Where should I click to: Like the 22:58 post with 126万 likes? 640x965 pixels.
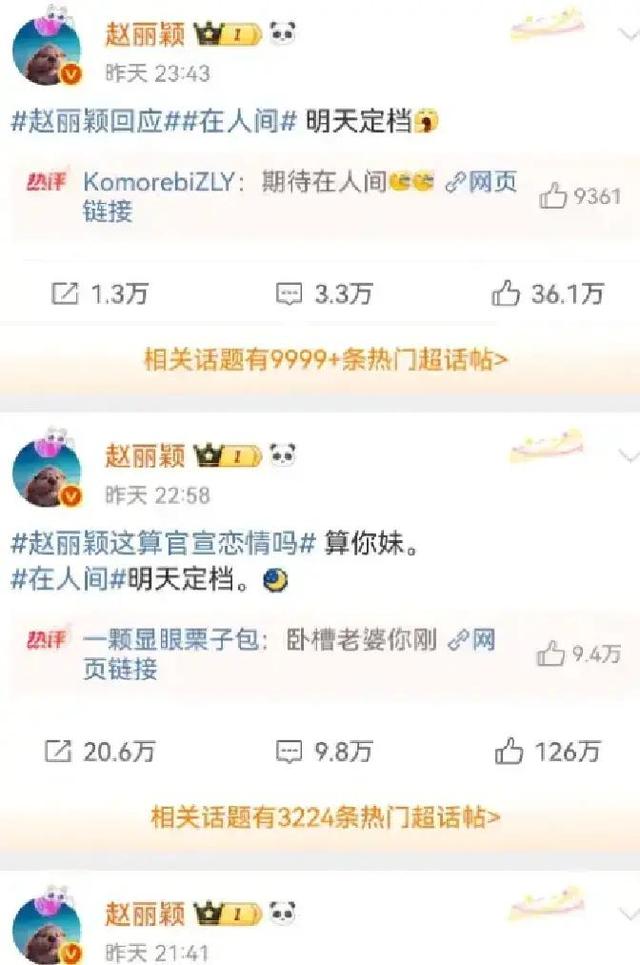548,750
